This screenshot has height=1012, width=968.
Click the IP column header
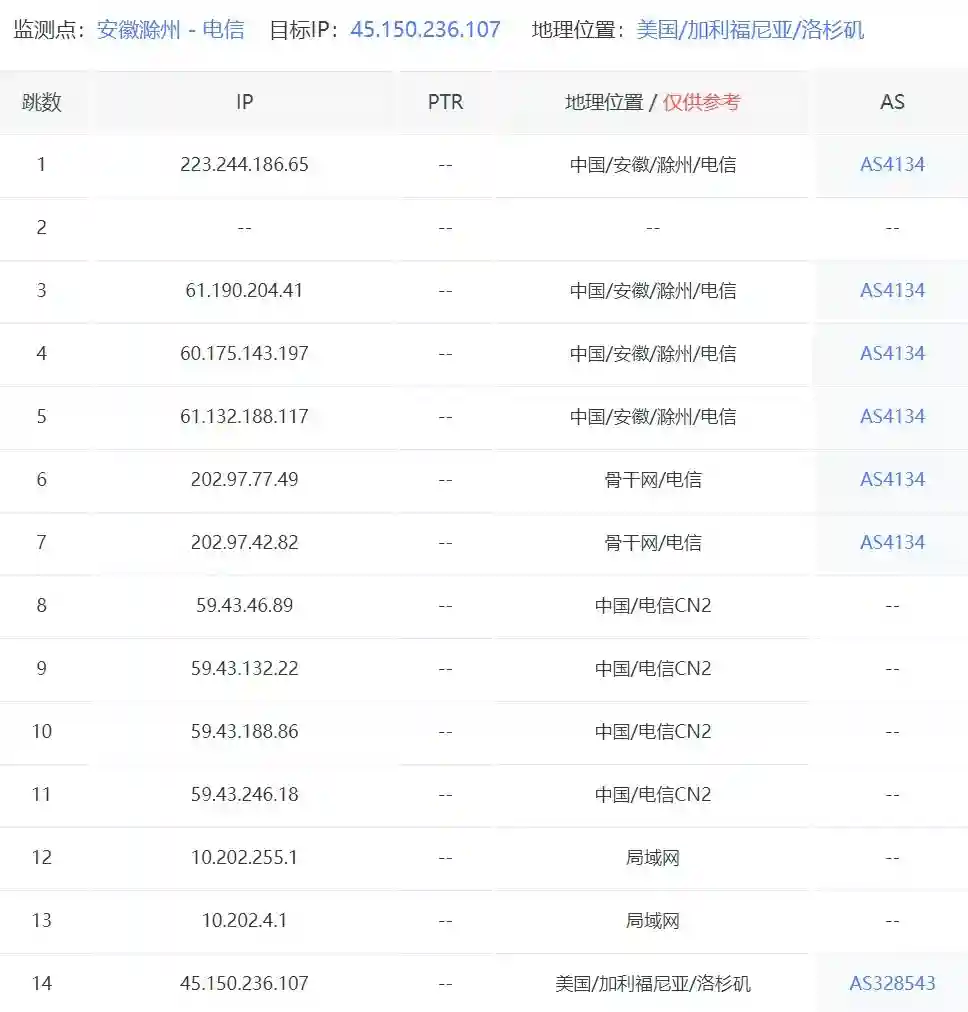244,102
